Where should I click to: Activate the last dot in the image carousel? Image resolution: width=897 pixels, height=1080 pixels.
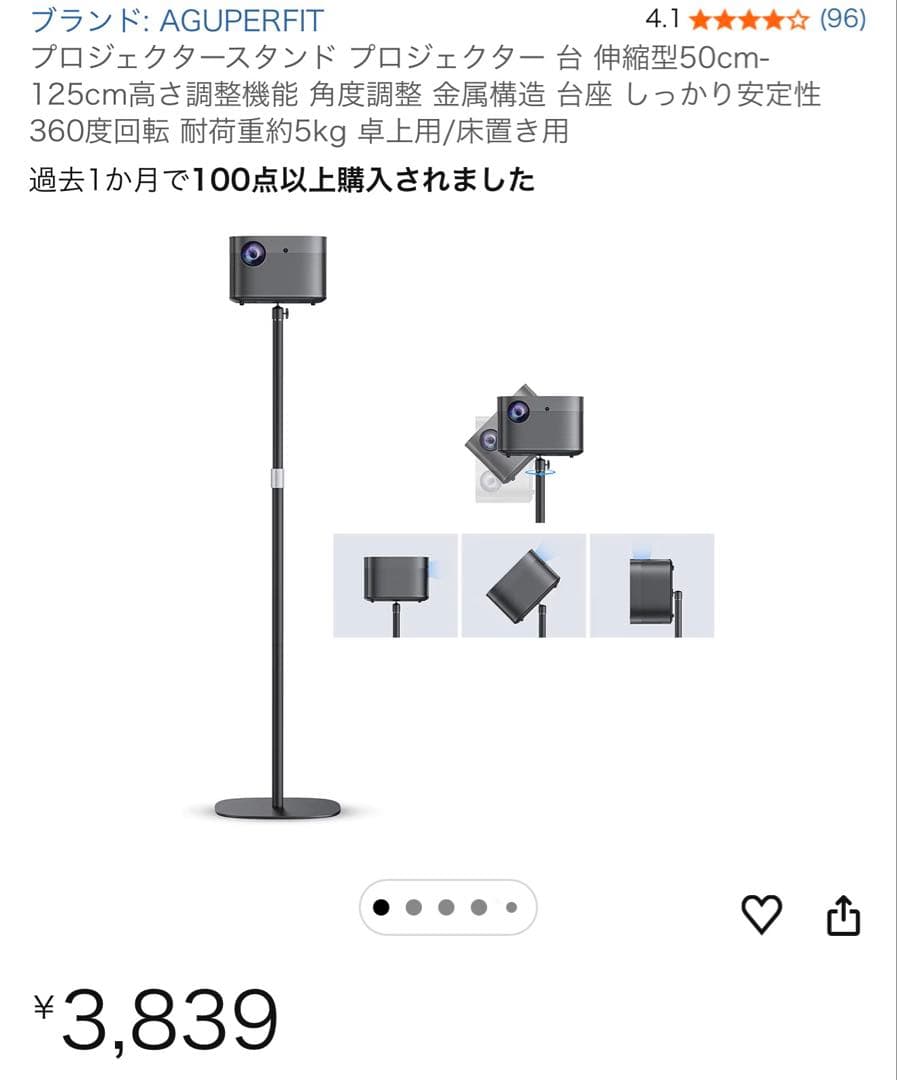pyautogui.click(x=511, y=908)
